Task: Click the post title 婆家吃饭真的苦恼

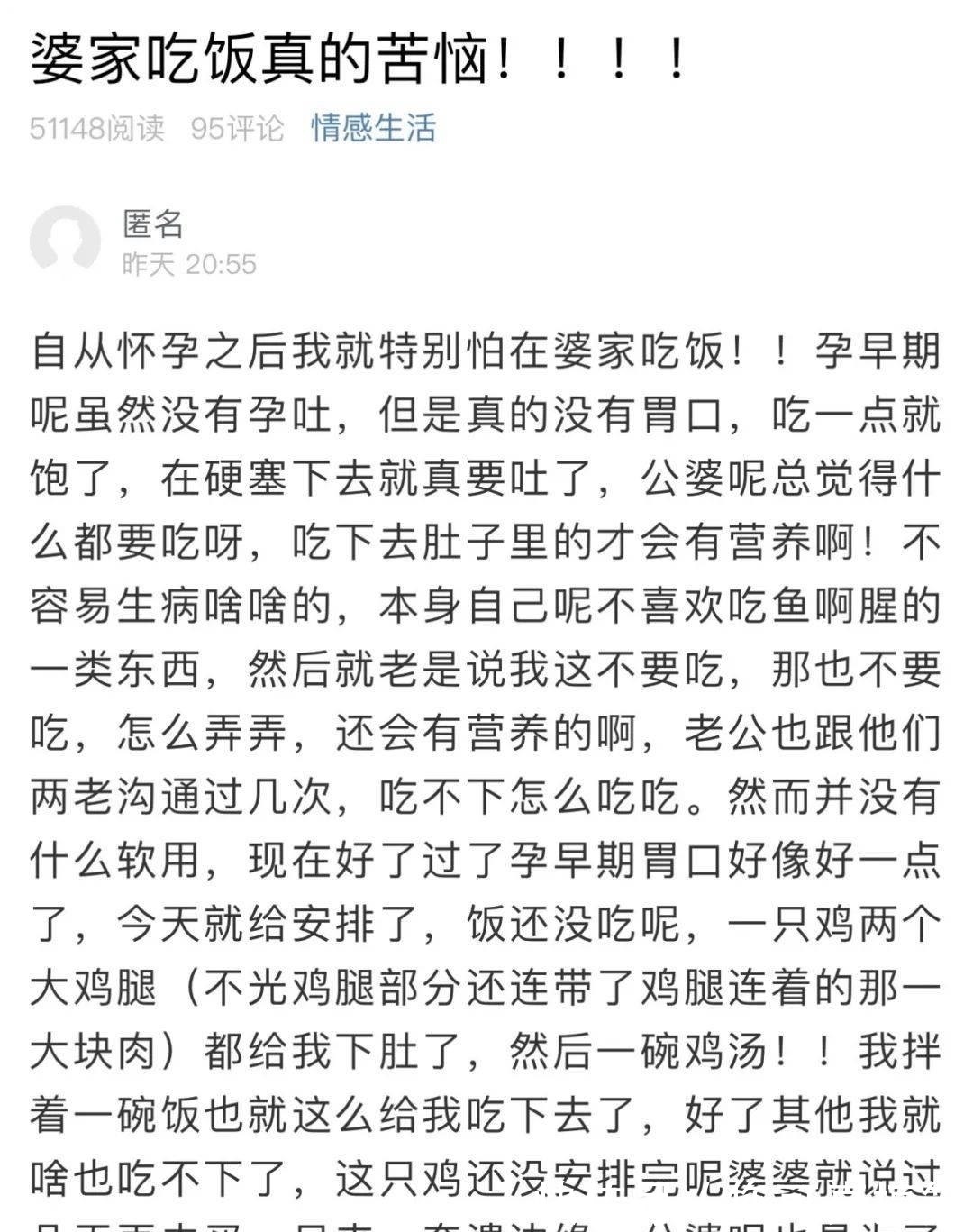Action: point(261,57)
